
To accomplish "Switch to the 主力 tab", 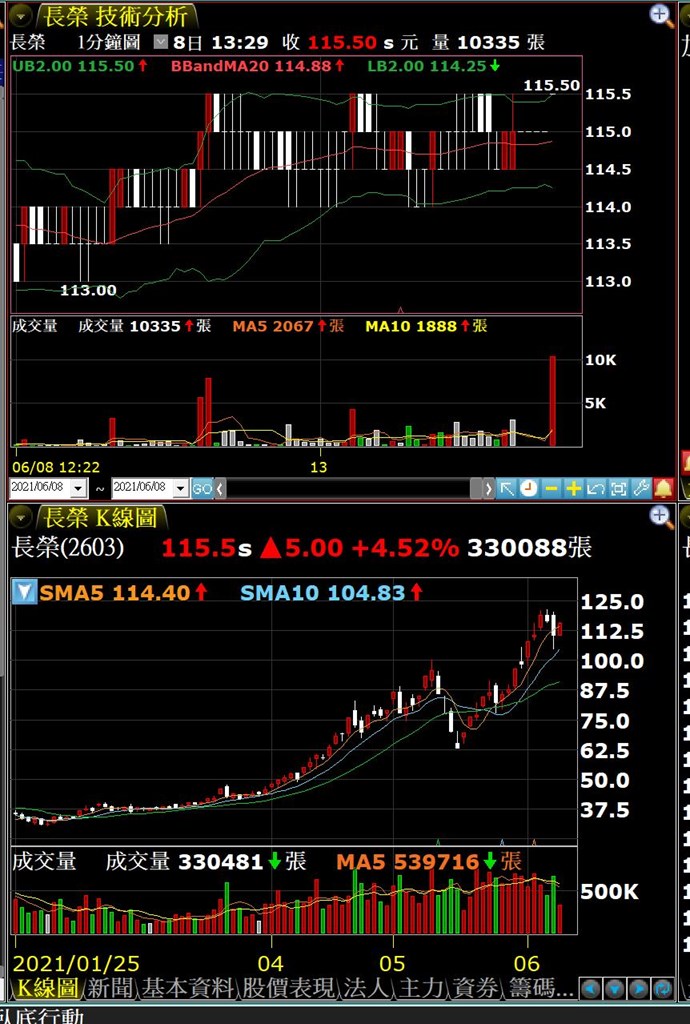I will (x=420, y=989).
